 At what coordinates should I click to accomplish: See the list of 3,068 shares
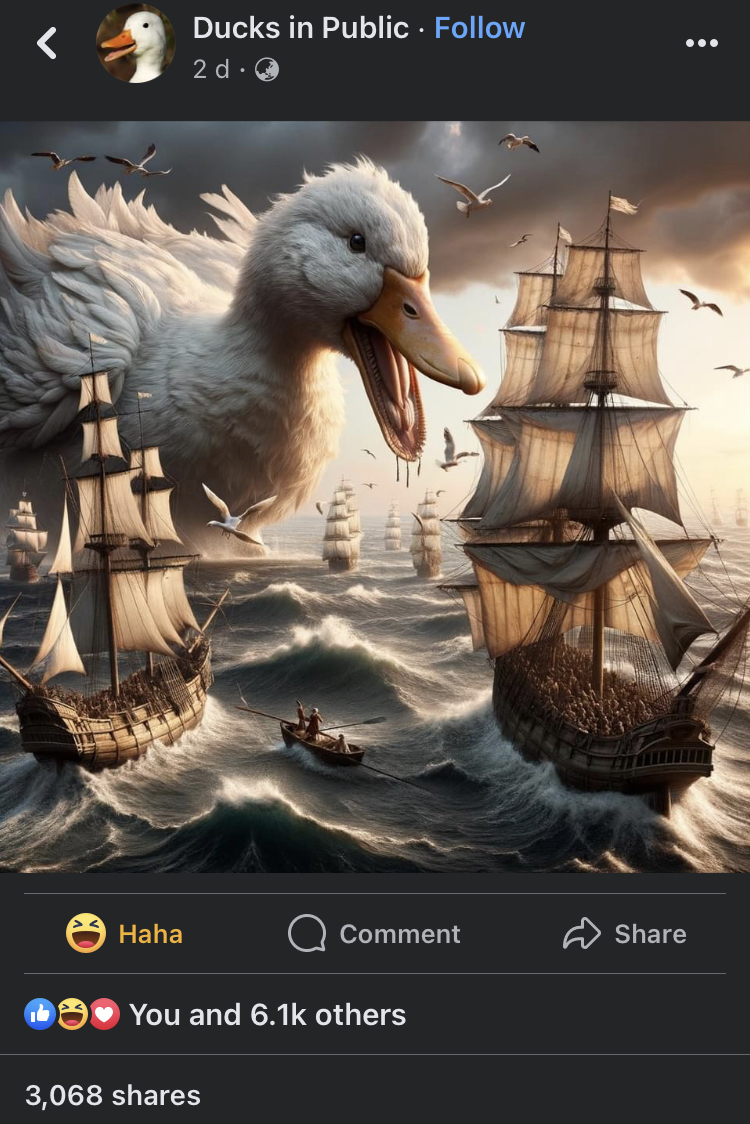coord(110,1096)
